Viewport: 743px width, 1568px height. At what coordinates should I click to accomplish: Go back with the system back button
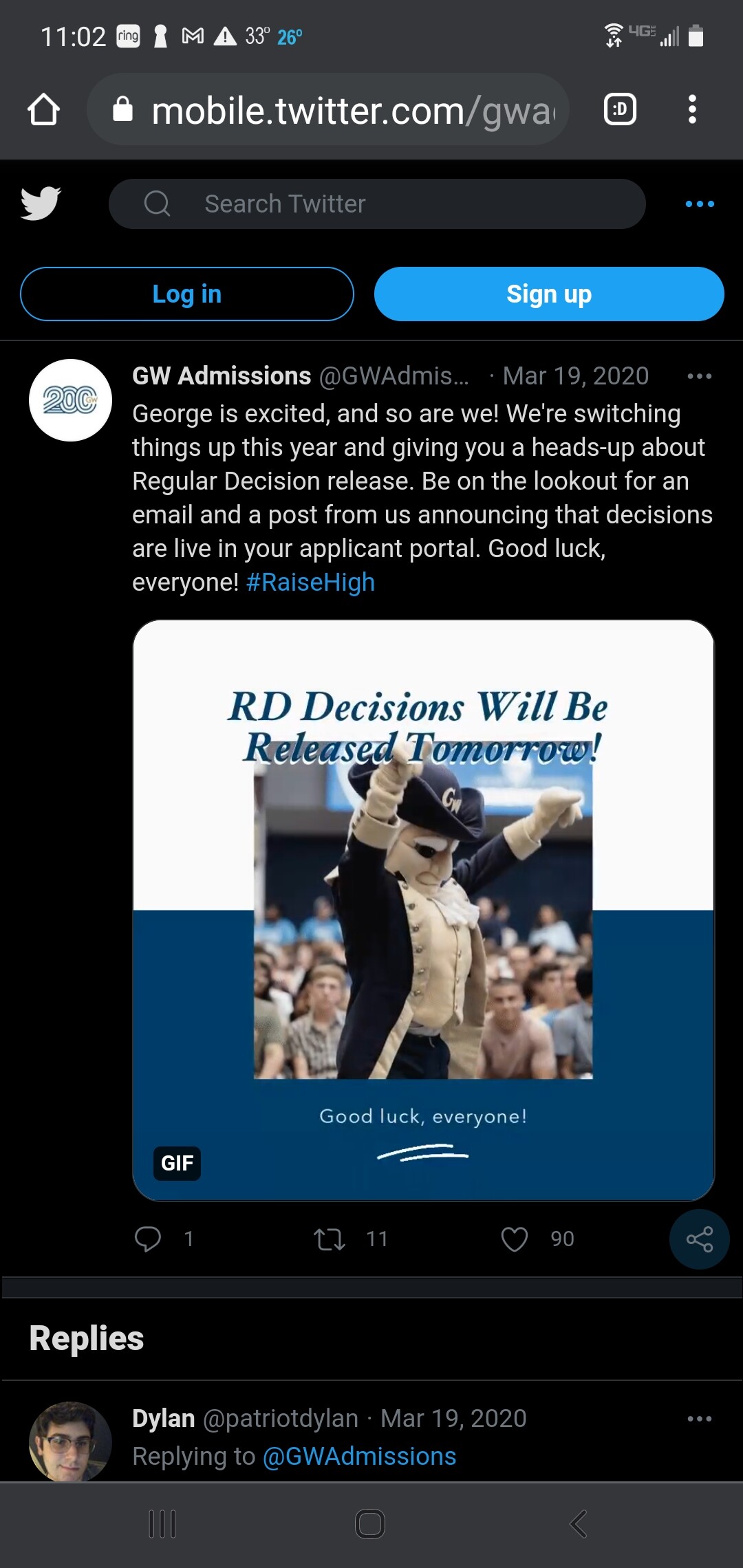579,1524
